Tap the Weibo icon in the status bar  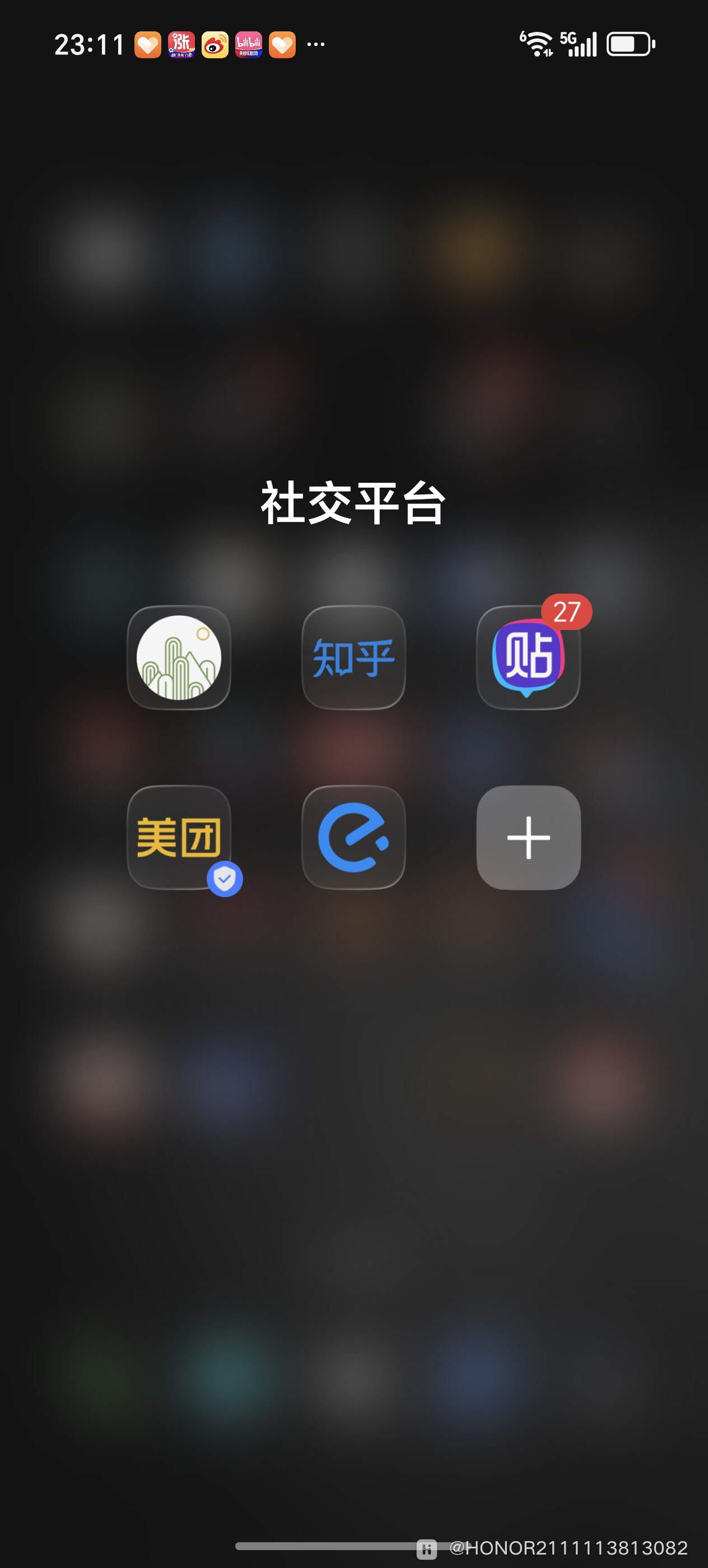[215, 43]
